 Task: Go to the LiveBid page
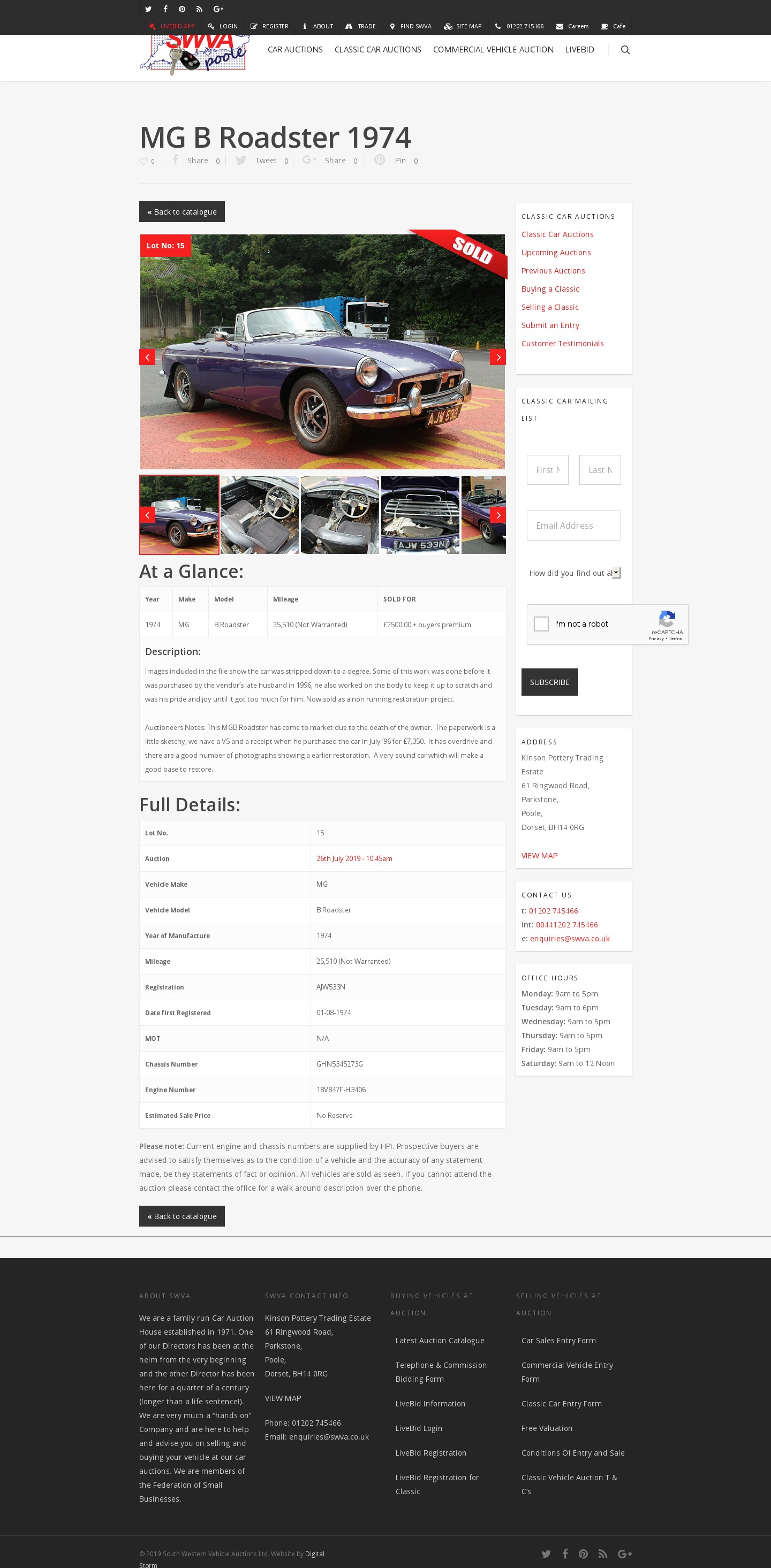point(579,50)
